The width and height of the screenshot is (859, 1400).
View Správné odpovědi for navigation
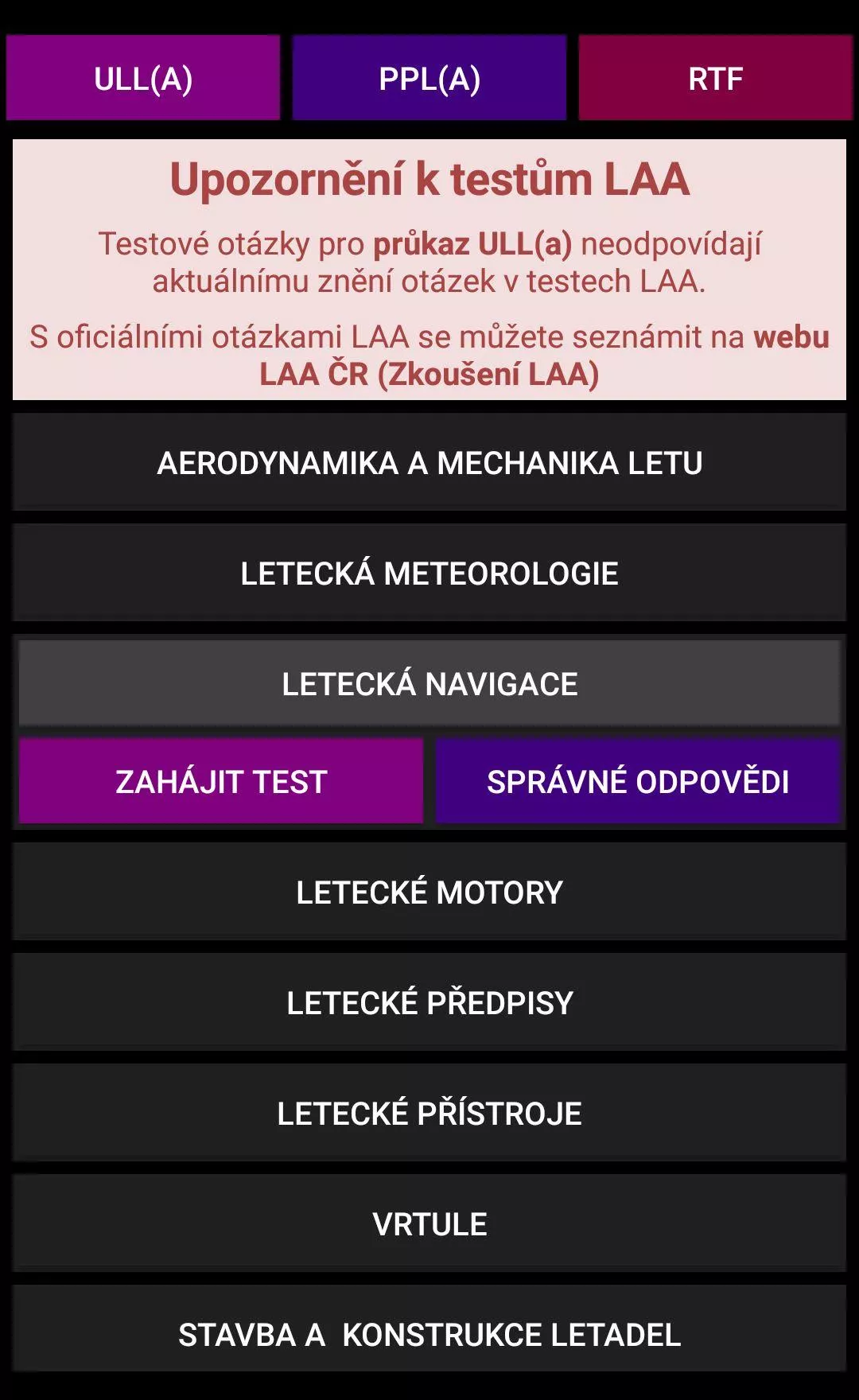click(638, 781)
